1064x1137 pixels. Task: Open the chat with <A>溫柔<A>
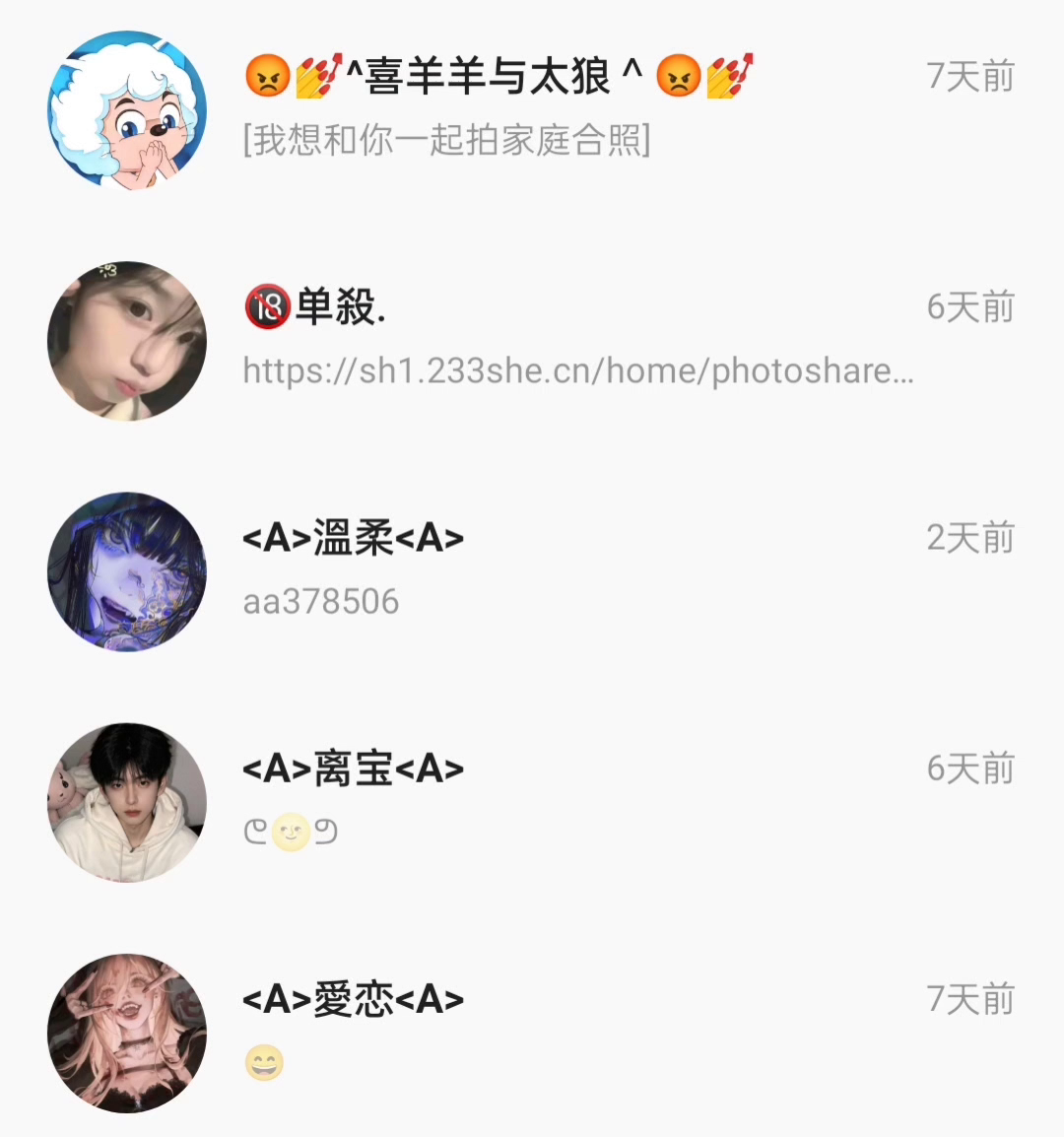click(532, 570)
